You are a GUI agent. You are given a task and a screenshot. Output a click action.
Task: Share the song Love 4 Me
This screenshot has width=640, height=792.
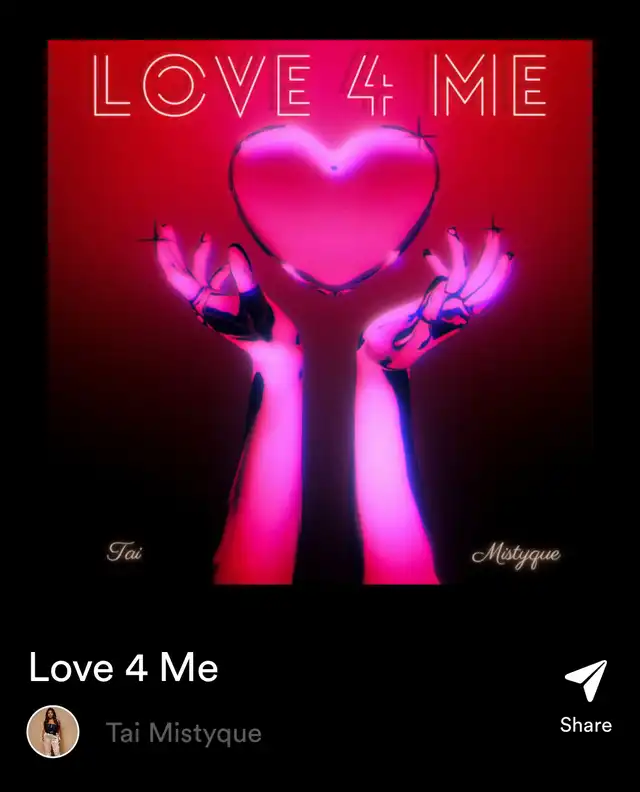coord(585,696)
